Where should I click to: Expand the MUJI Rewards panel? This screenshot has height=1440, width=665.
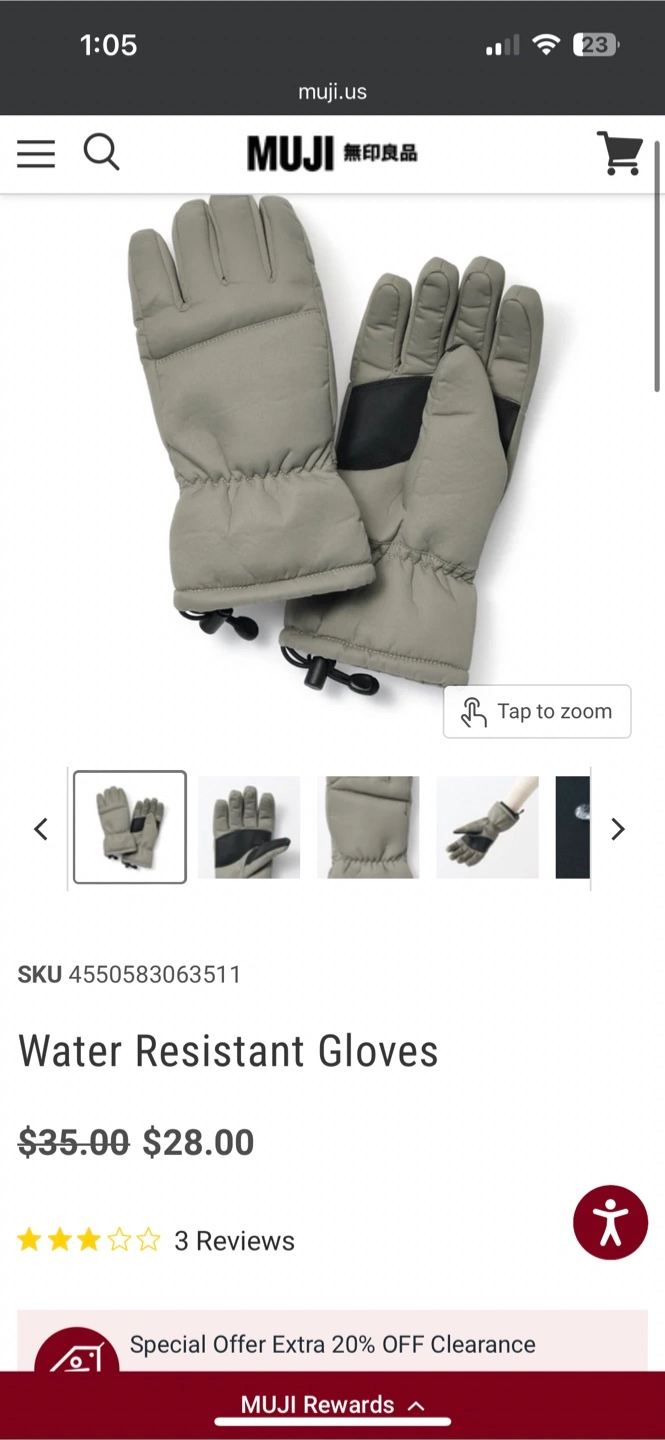332,1405
